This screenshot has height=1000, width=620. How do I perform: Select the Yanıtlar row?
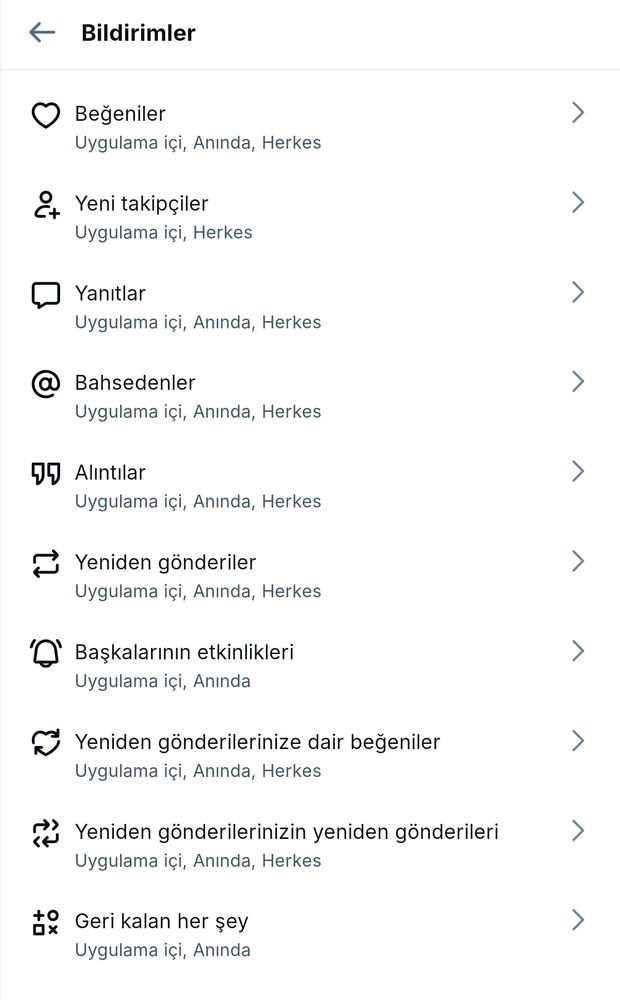point(309,307)
